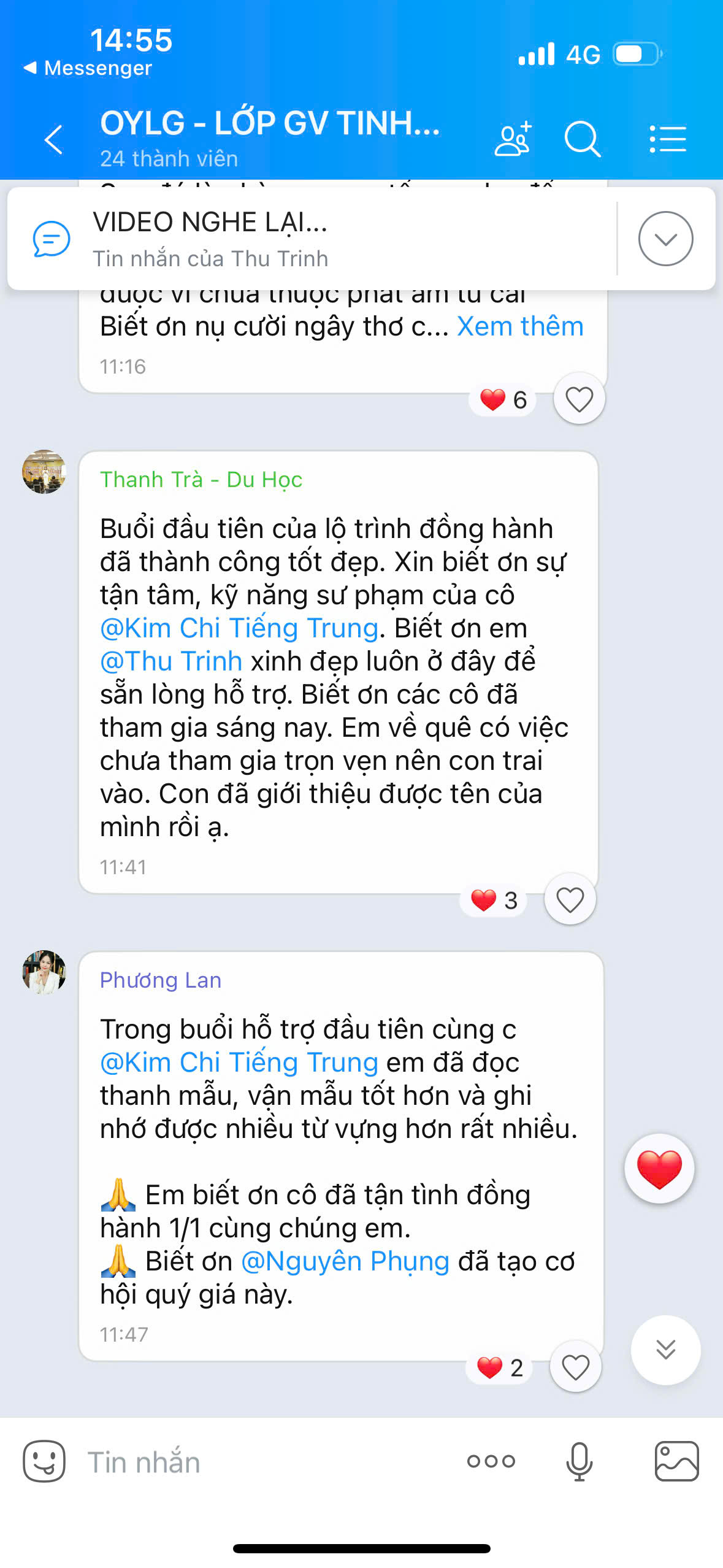Screen dimensions: 723x1568
Task: Search messages in this conversation
Action: (581, 139)
